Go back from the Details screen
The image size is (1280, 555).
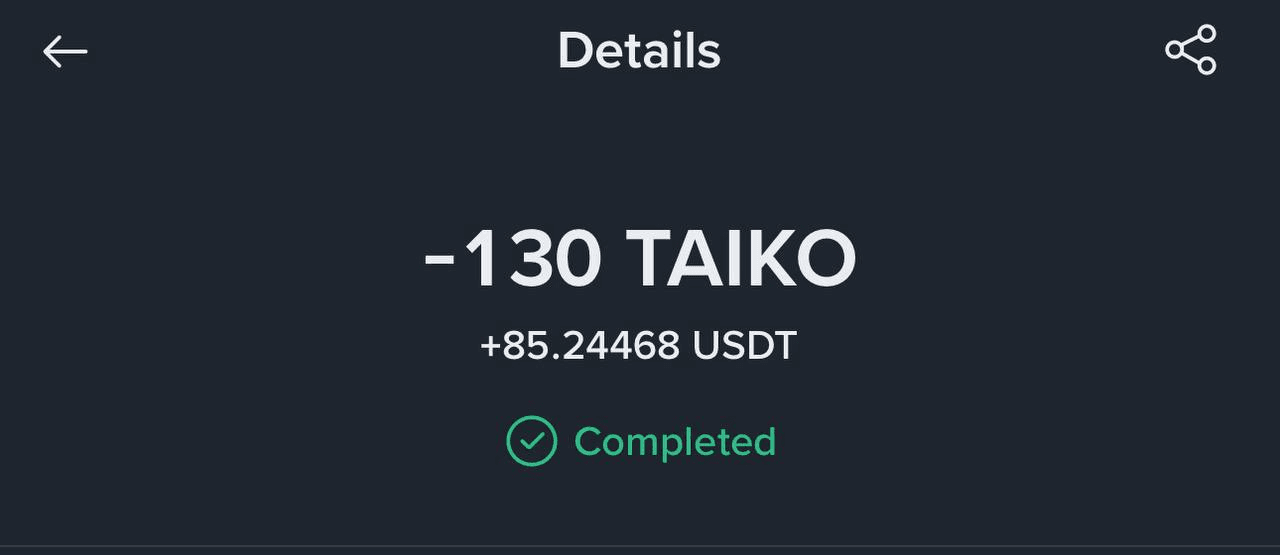[x=65, y=52]
